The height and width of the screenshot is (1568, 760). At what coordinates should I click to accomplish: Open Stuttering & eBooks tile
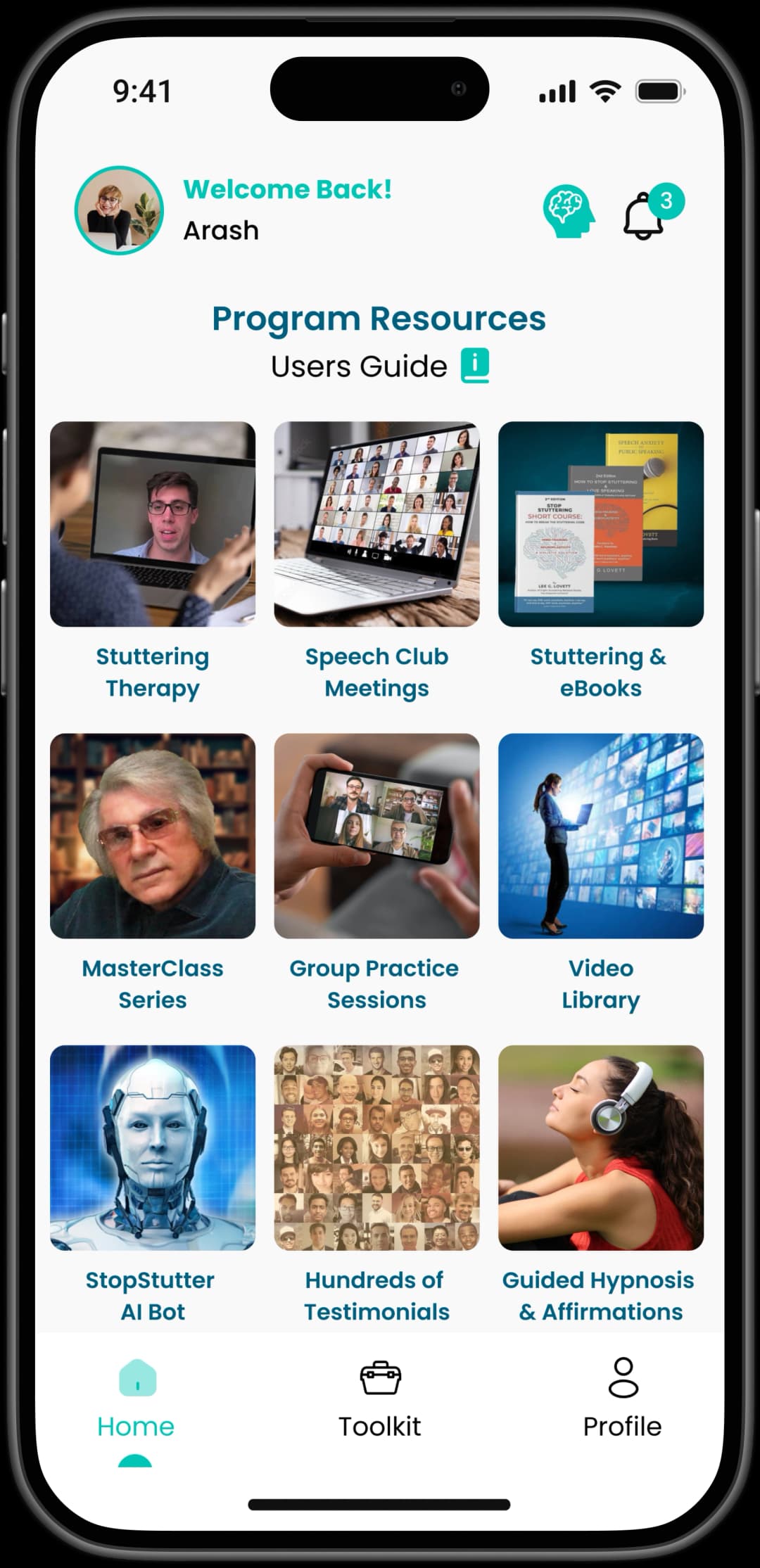click(x=600, y=524)
